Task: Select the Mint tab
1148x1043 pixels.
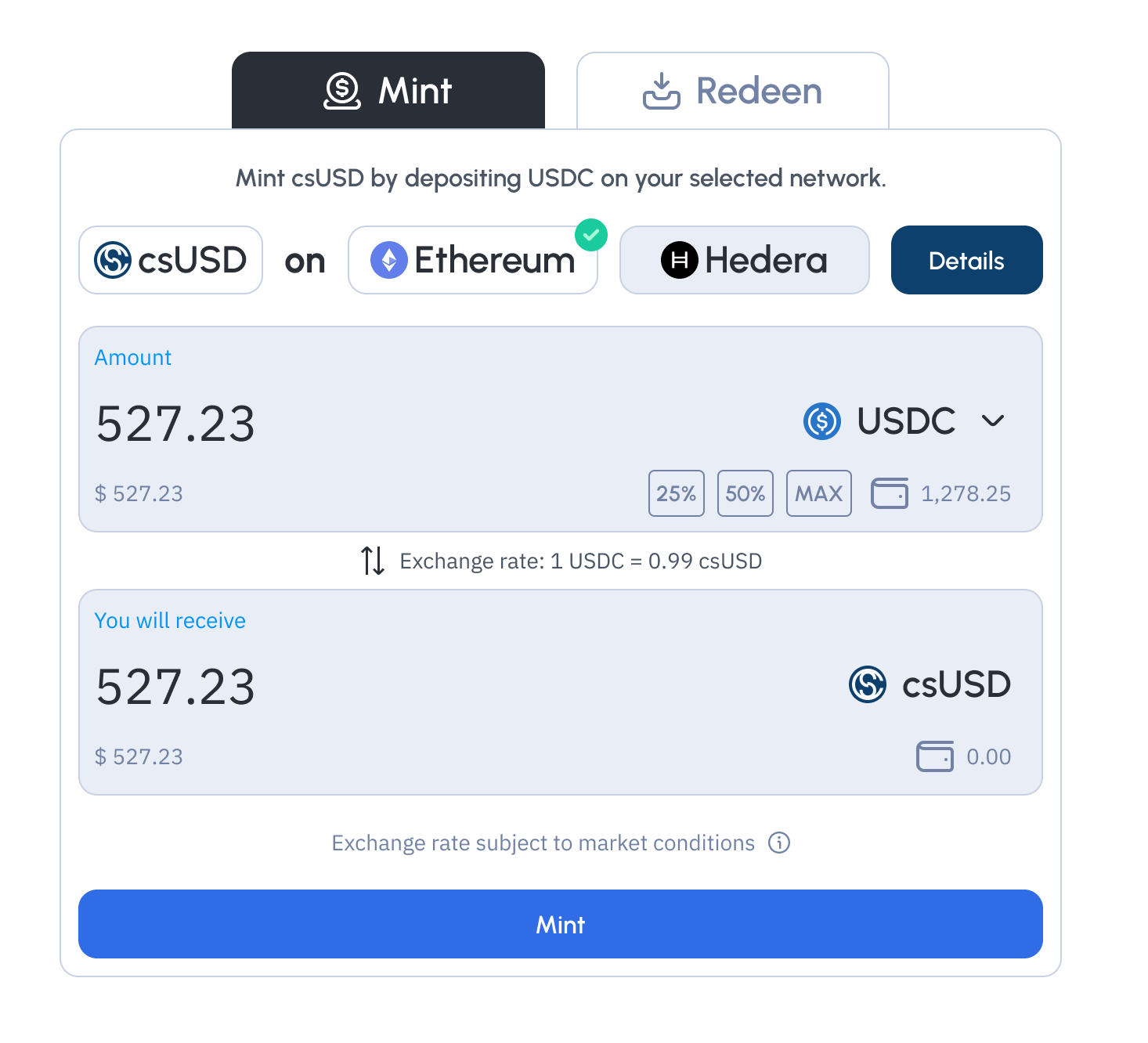Action: click(388, 91)
